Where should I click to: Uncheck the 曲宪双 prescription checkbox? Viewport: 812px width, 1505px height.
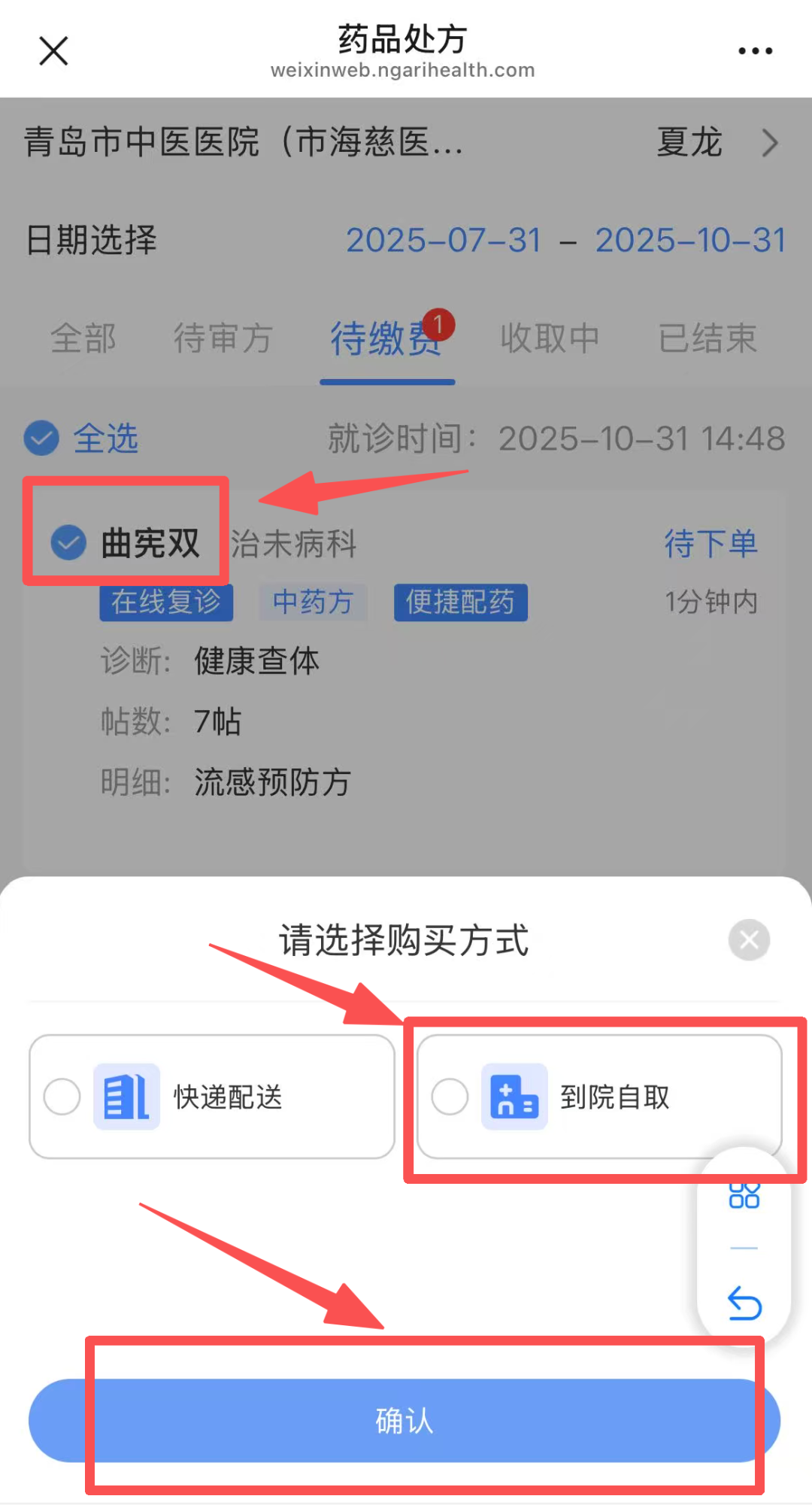(x=68, y=542)
